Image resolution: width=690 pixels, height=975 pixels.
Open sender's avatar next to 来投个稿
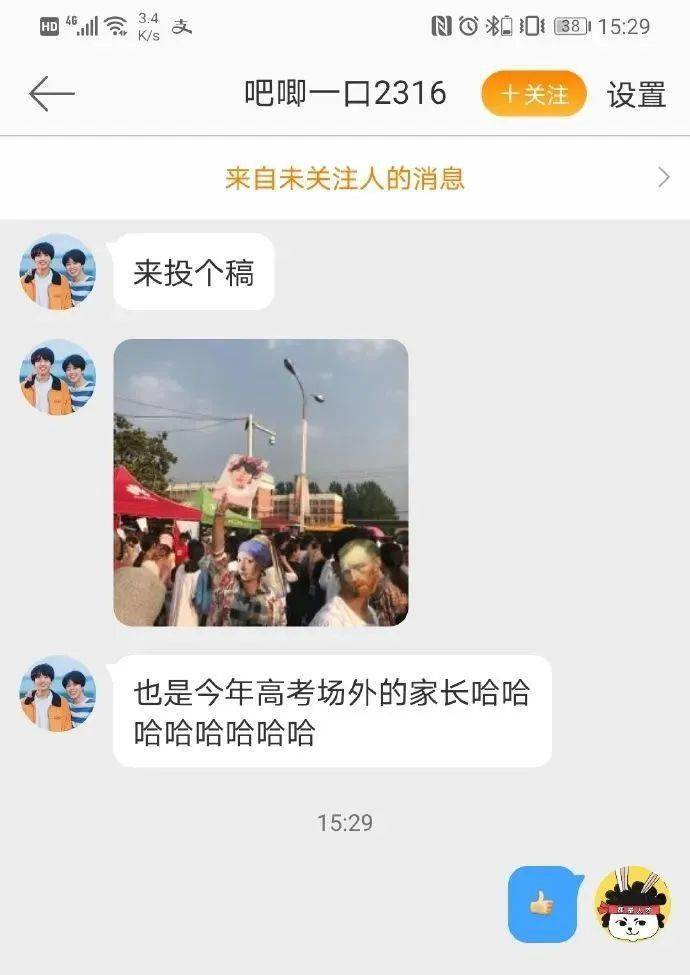tap(58, 272)
